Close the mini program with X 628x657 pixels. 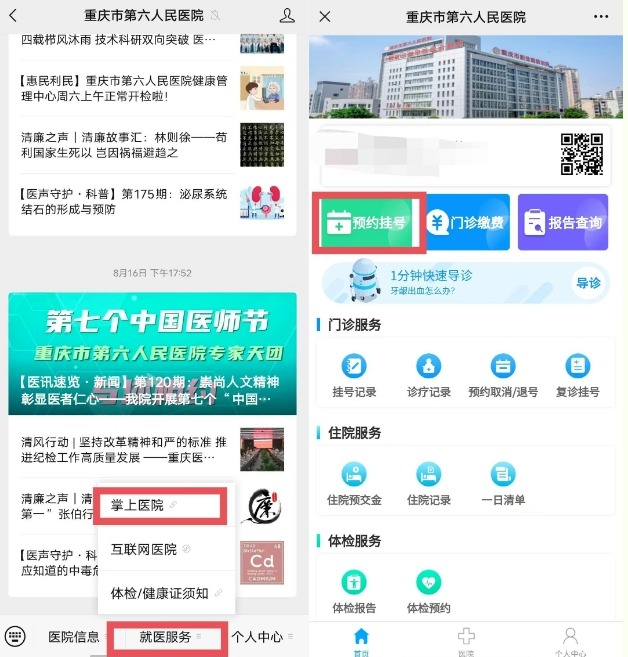click(x=328, y=17)
